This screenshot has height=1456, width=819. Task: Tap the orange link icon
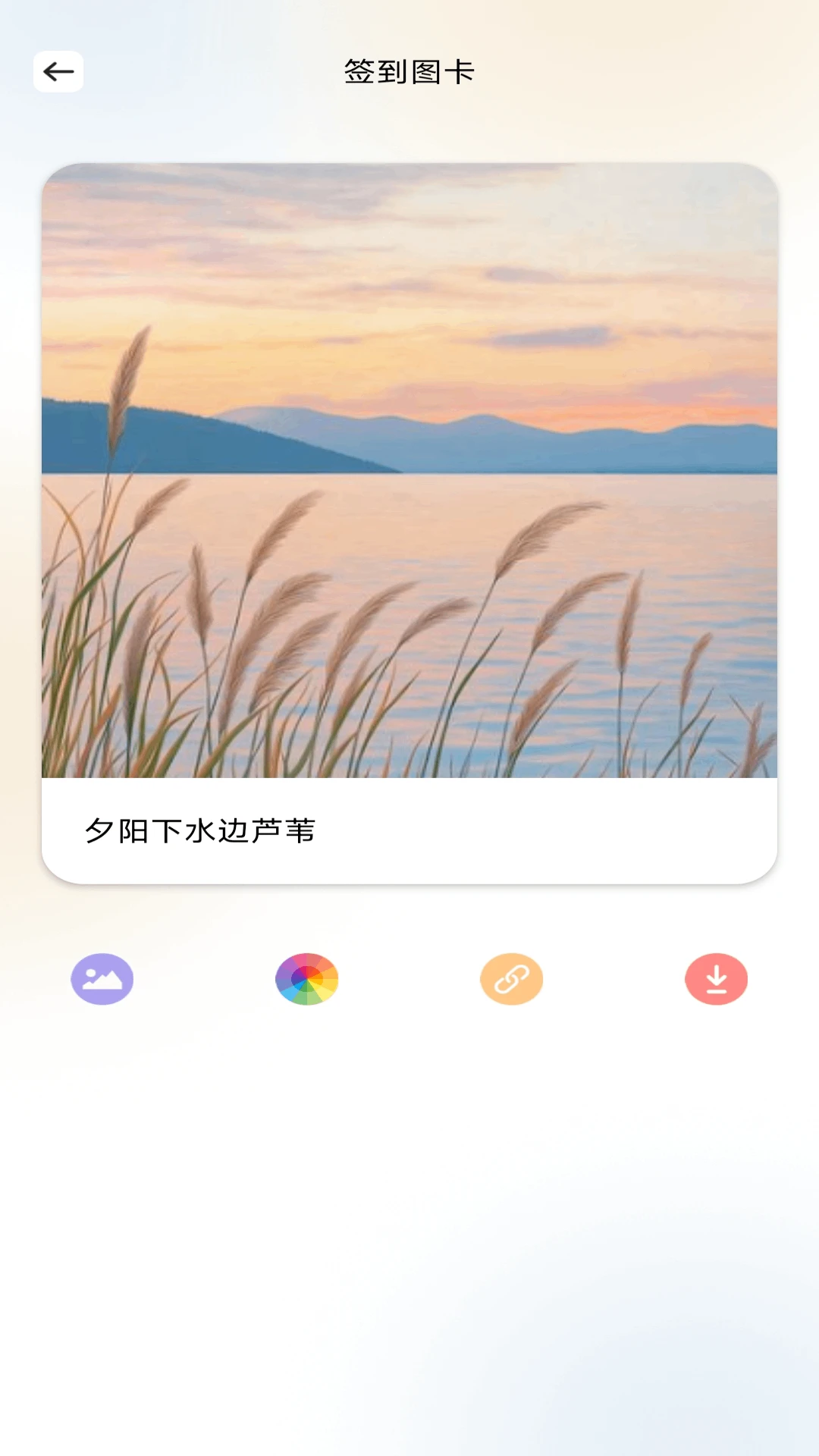click(x=512, y=979)
